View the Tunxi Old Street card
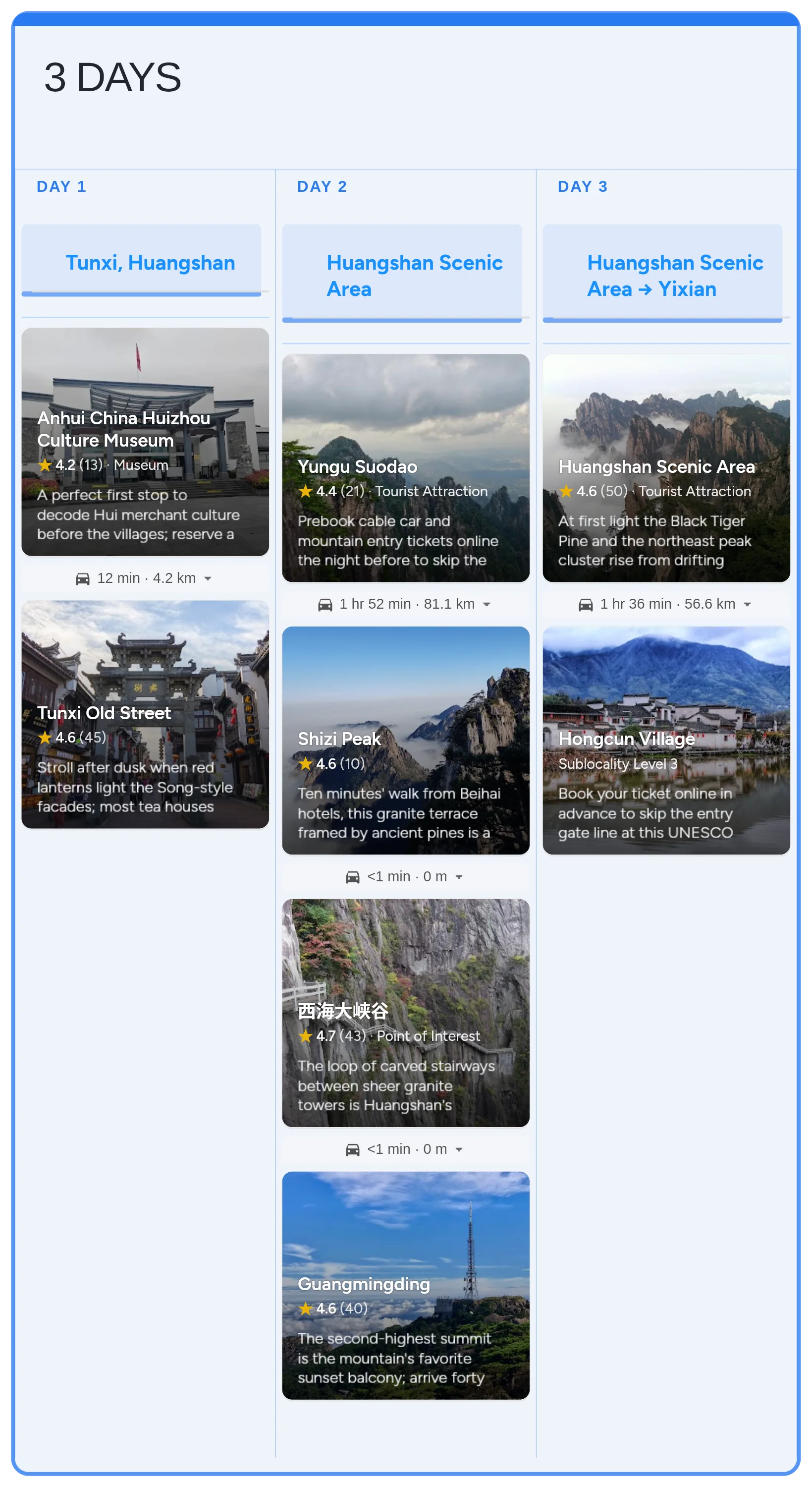Screen dimensions: 812x1487 (x=146, y=715)
